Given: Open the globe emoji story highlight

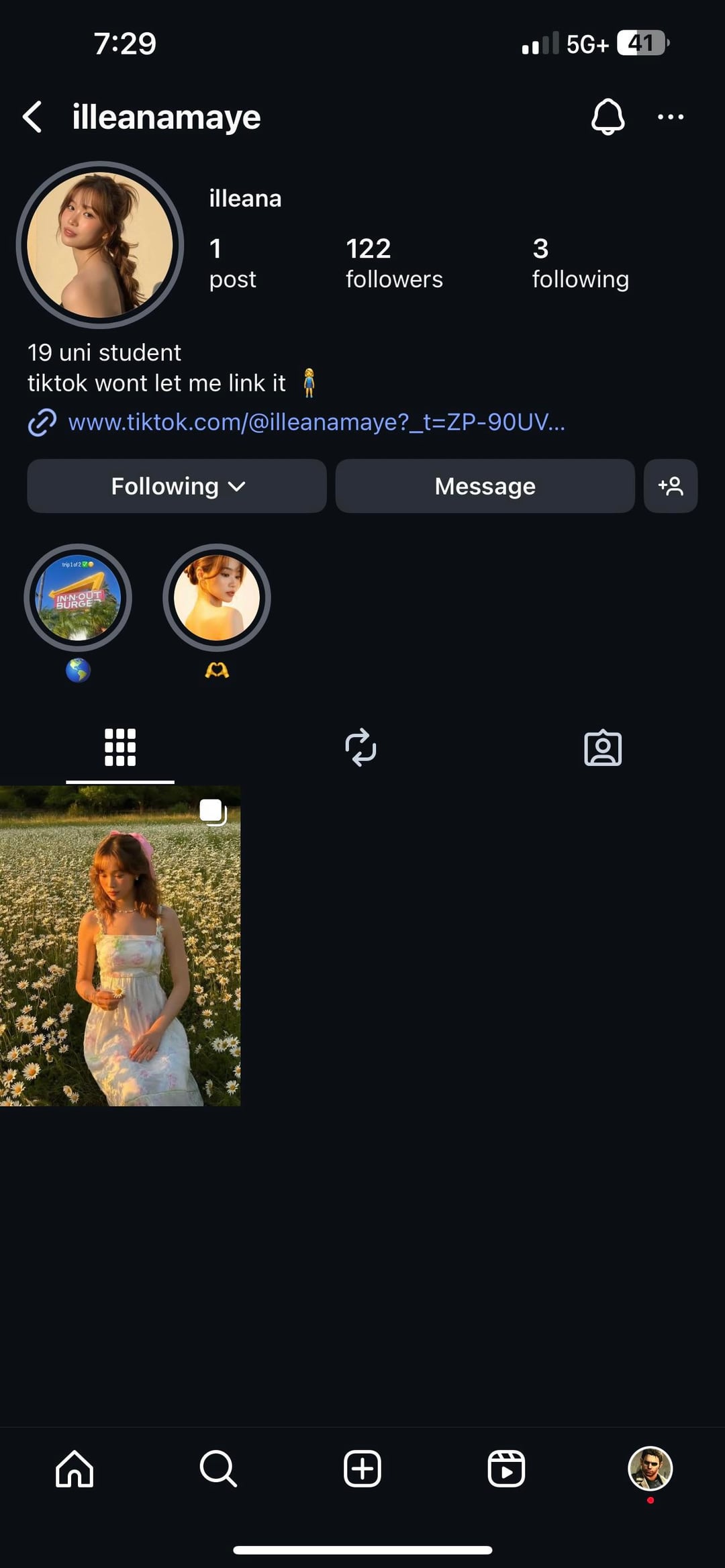Looking at the screenshot, I should 78,597.
